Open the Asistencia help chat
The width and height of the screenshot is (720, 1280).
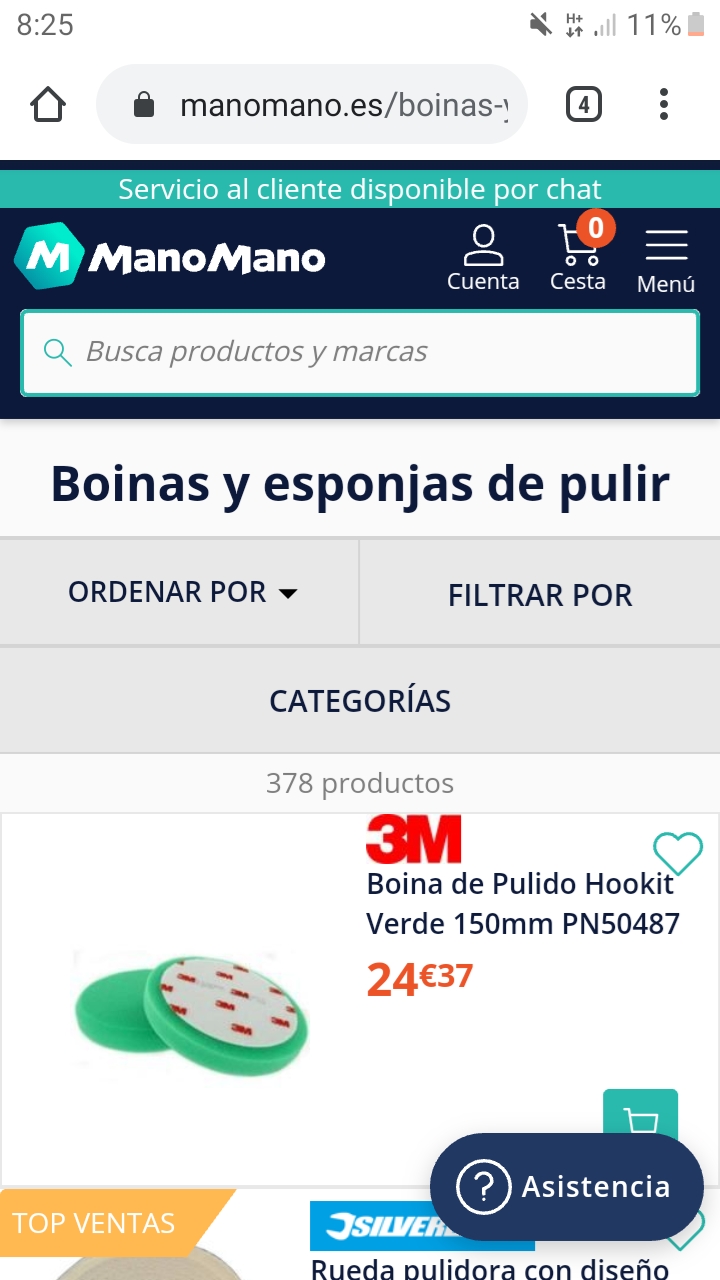click(567, 1187)
